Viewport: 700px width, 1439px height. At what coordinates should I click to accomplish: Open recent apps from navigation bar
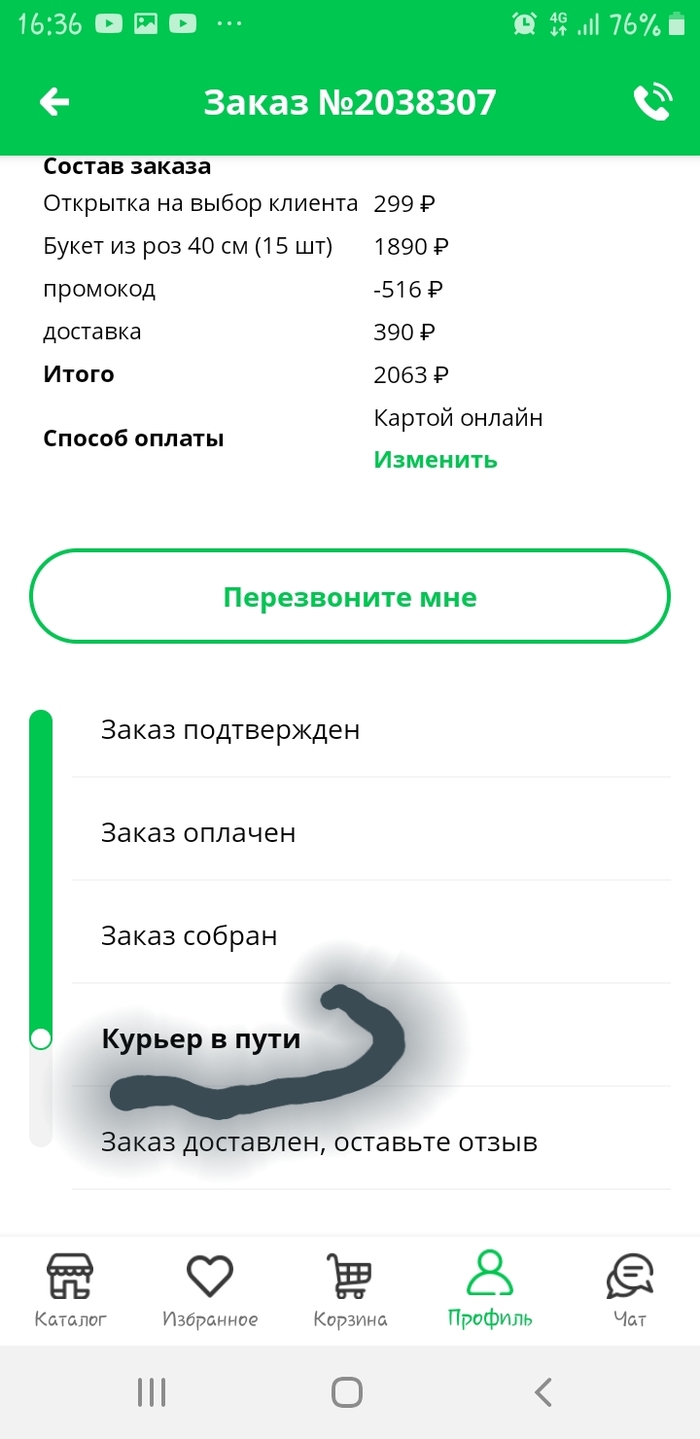(x=151, y=1392)
